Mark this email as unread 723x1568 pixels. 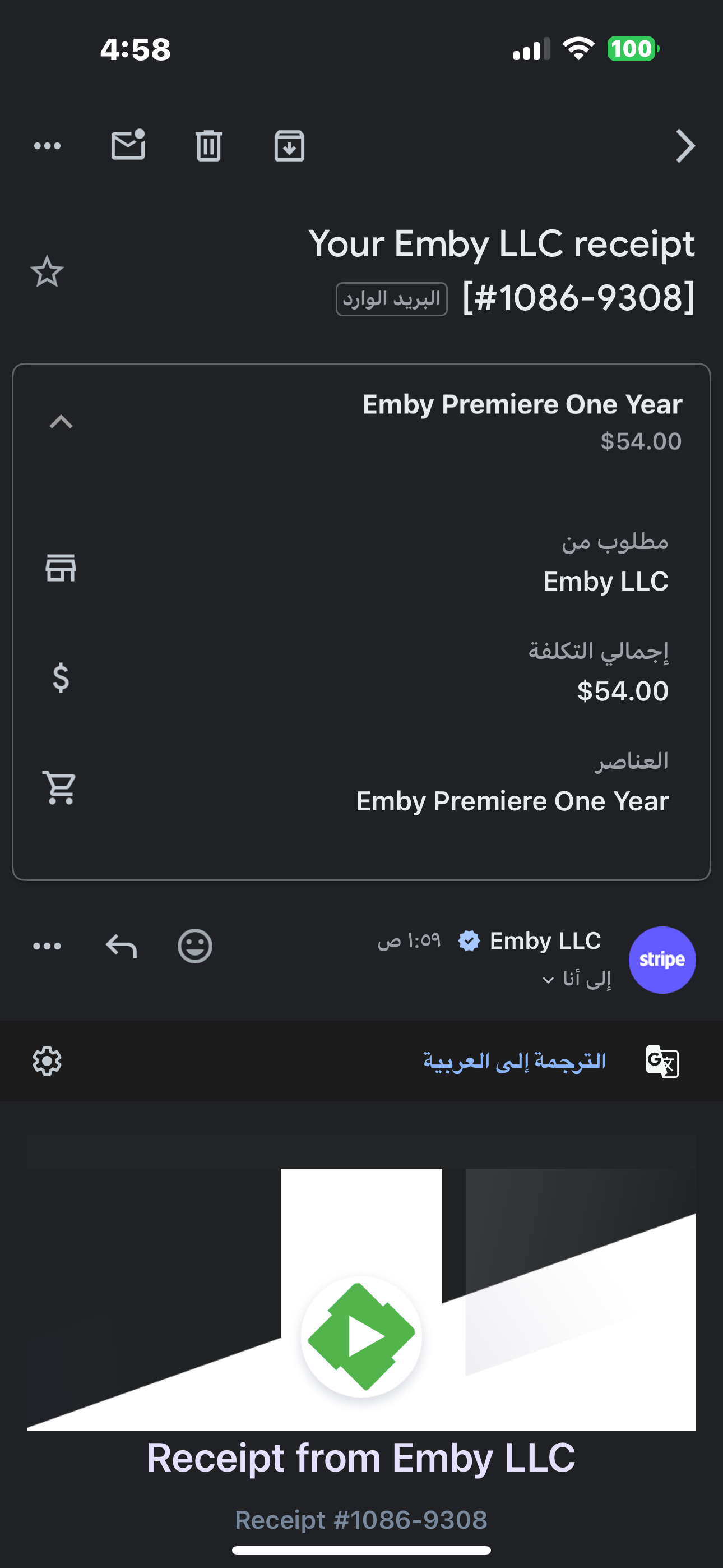coord(128,146)
